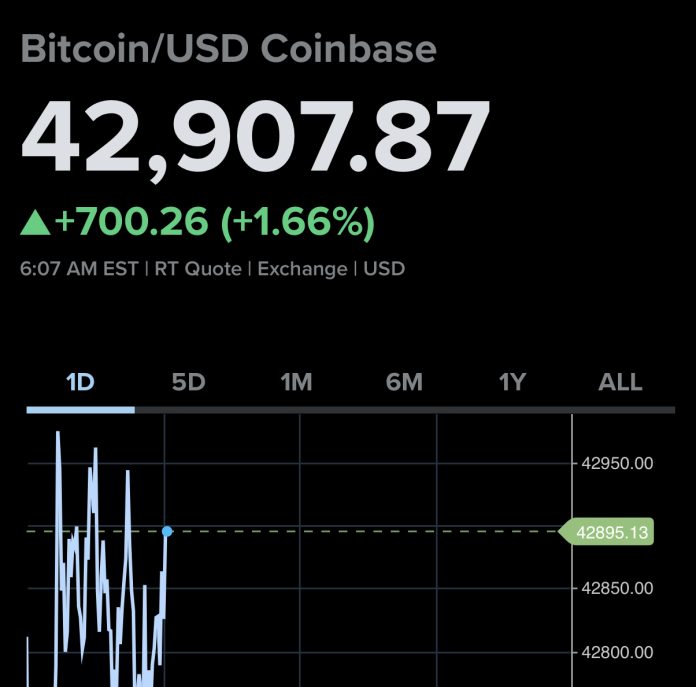
Task: Show the 1Y price chart
Action: 512,382
